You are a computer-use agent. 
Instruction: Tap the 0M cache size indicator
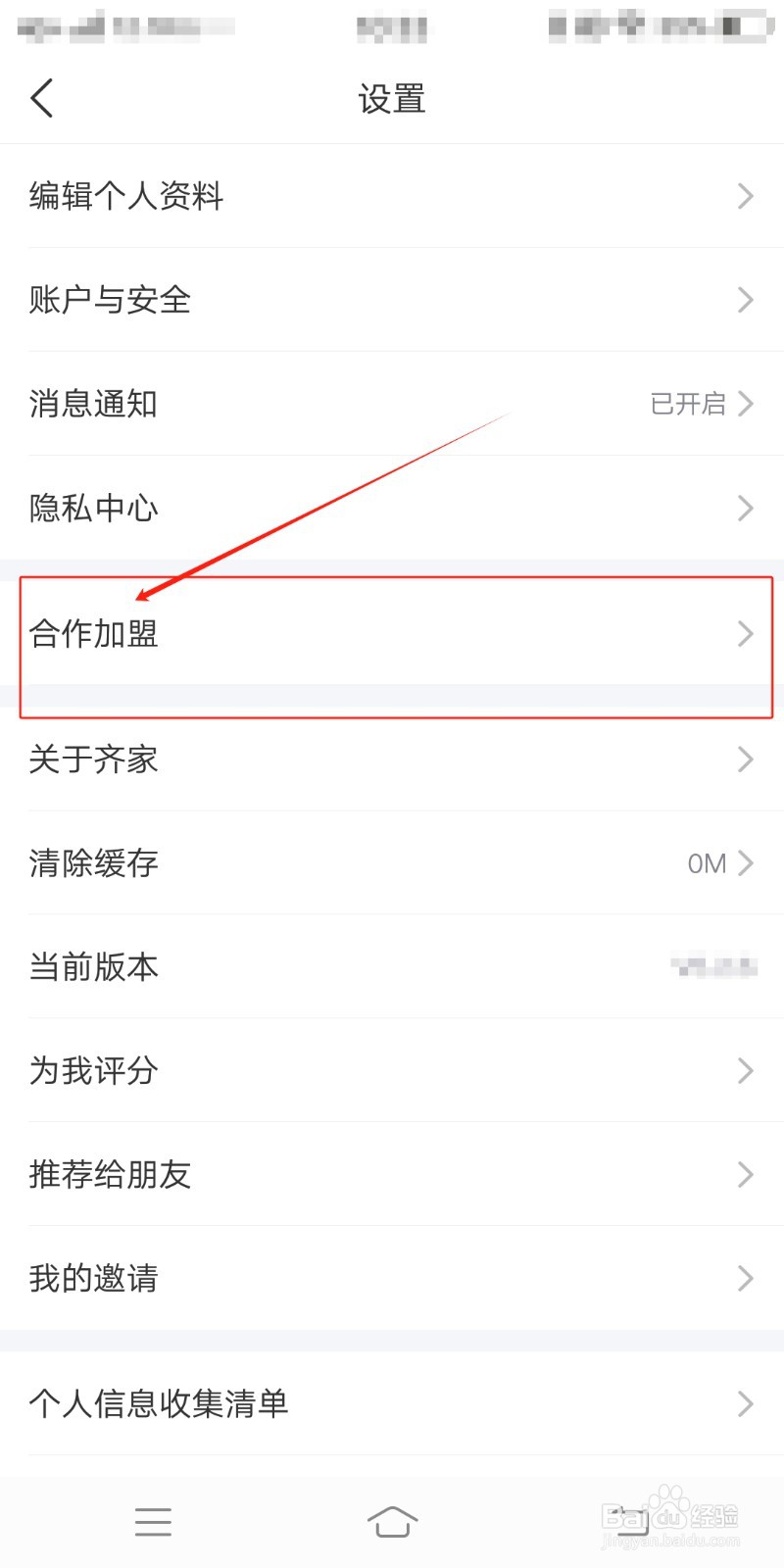[x=705, y=863]
